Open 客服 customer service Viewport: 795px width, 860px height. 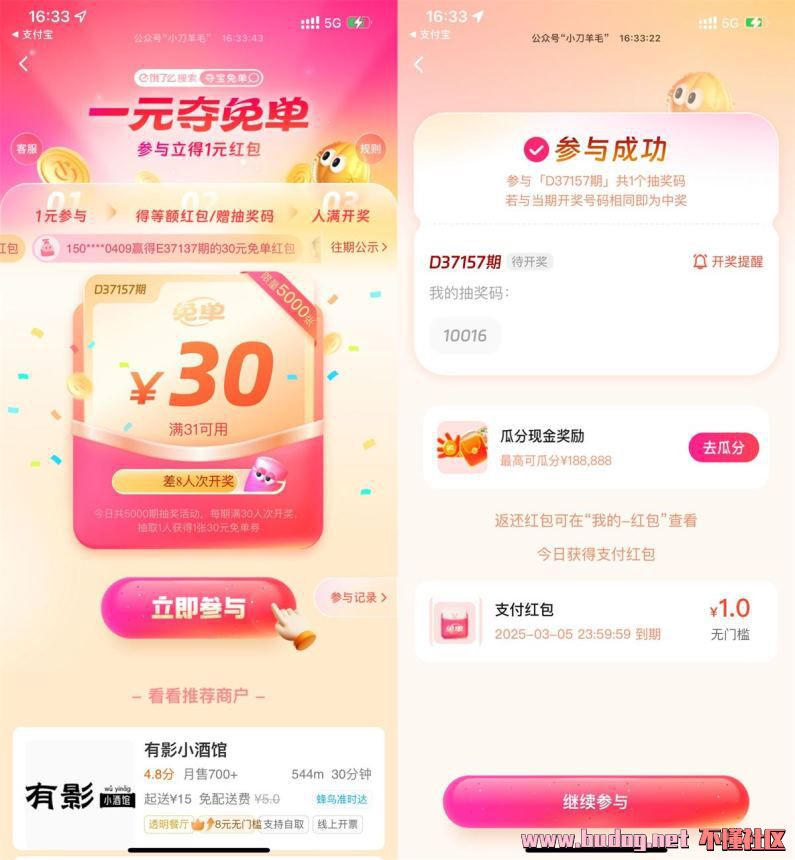[x=25, y=148]
